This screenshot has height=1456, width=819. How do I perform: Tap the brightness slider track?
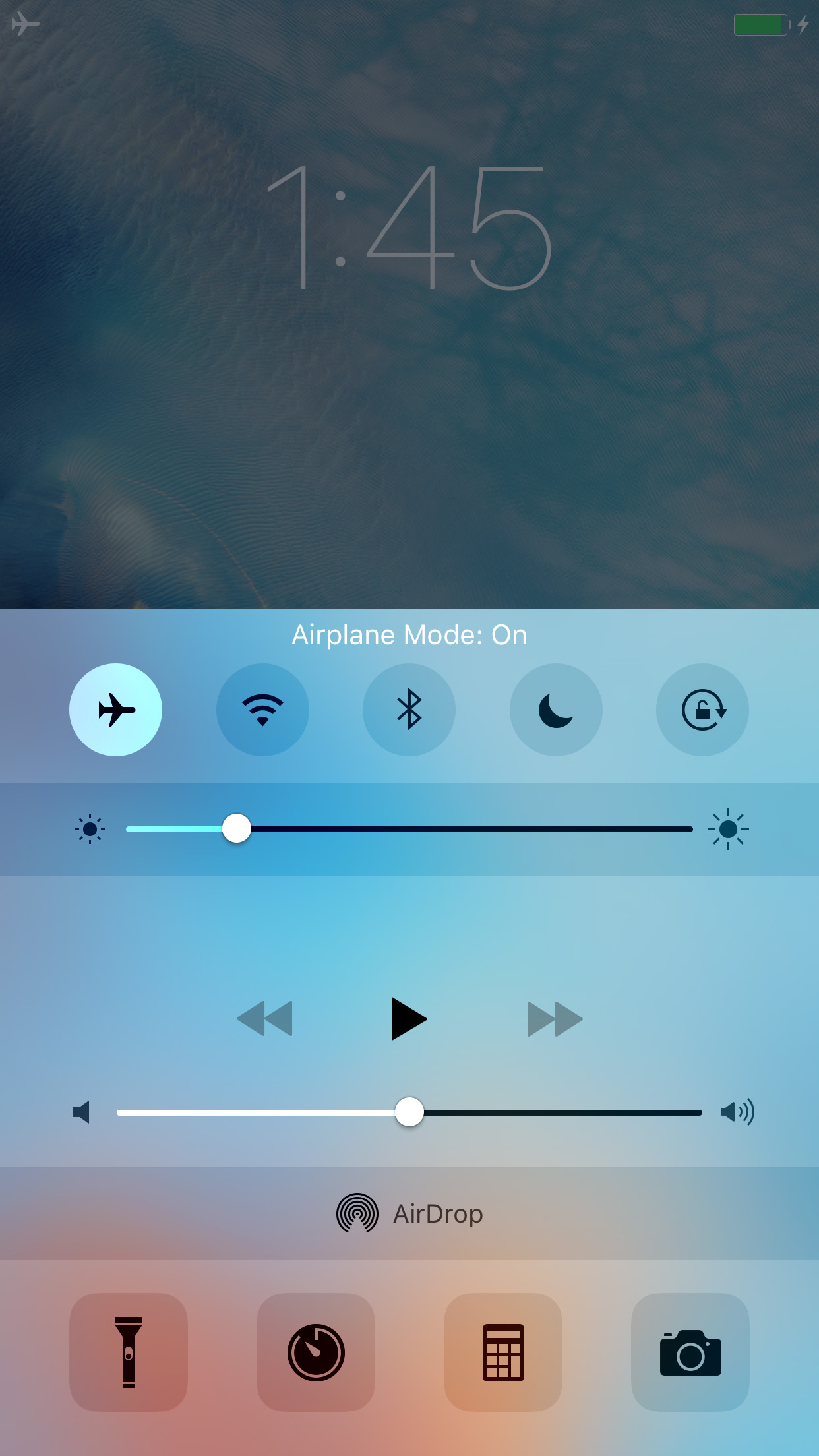coord(462,829)
